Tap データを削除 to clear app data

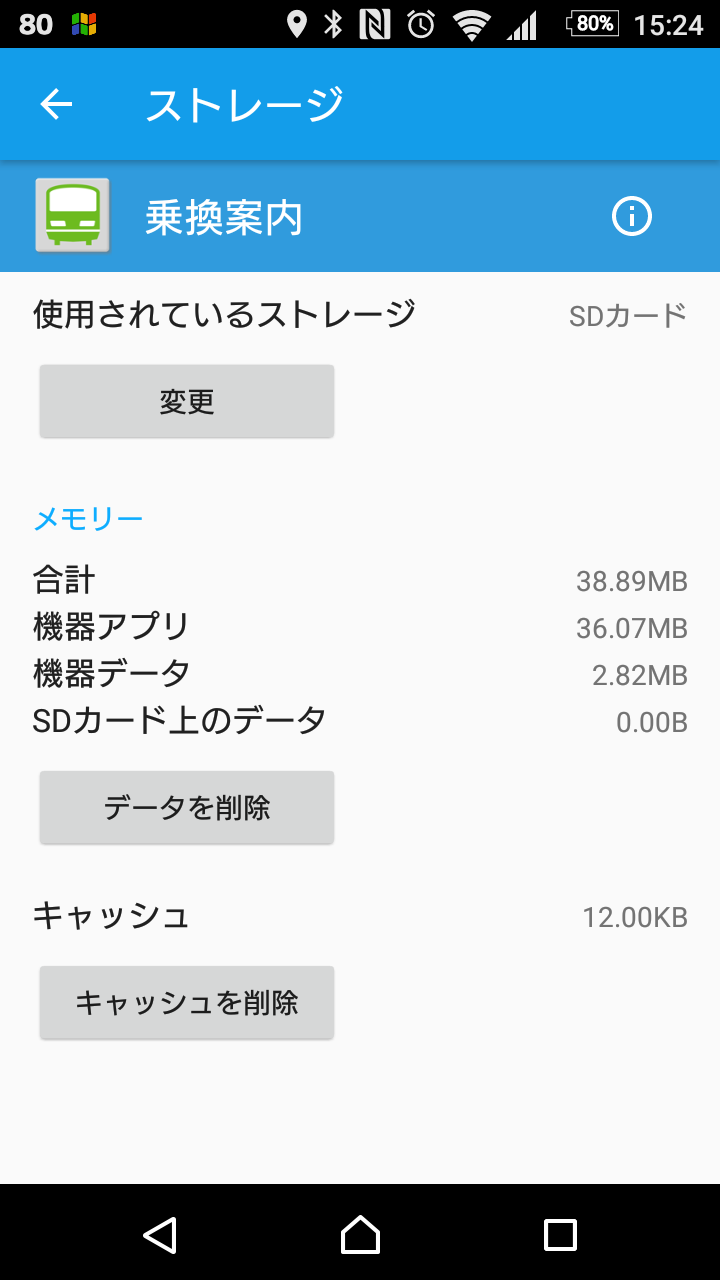tap(187, 807)
